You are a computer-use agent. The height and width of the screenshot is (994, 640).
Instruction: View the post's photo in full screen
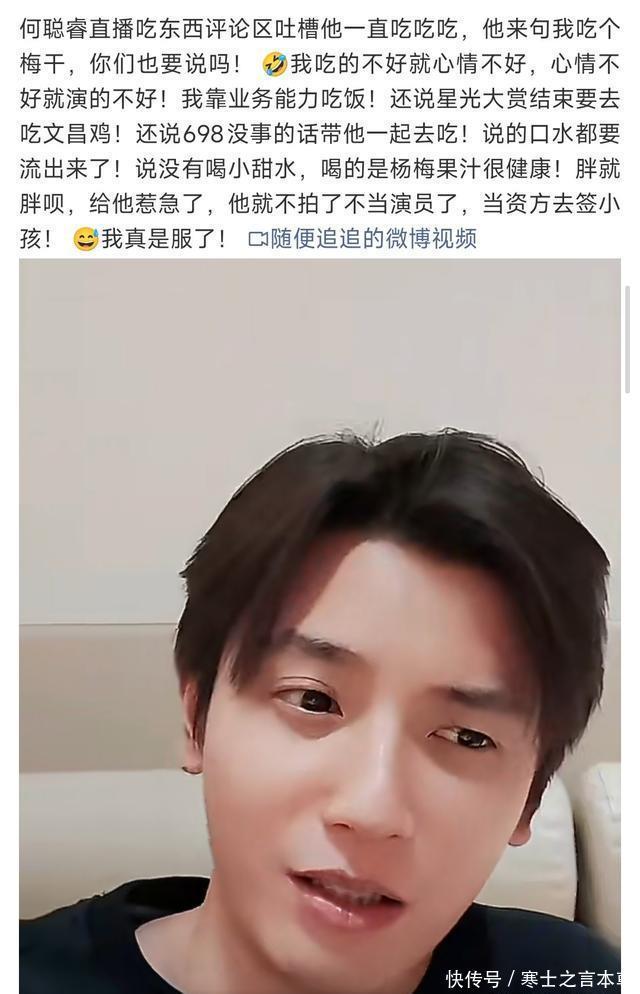pos(320,620)
